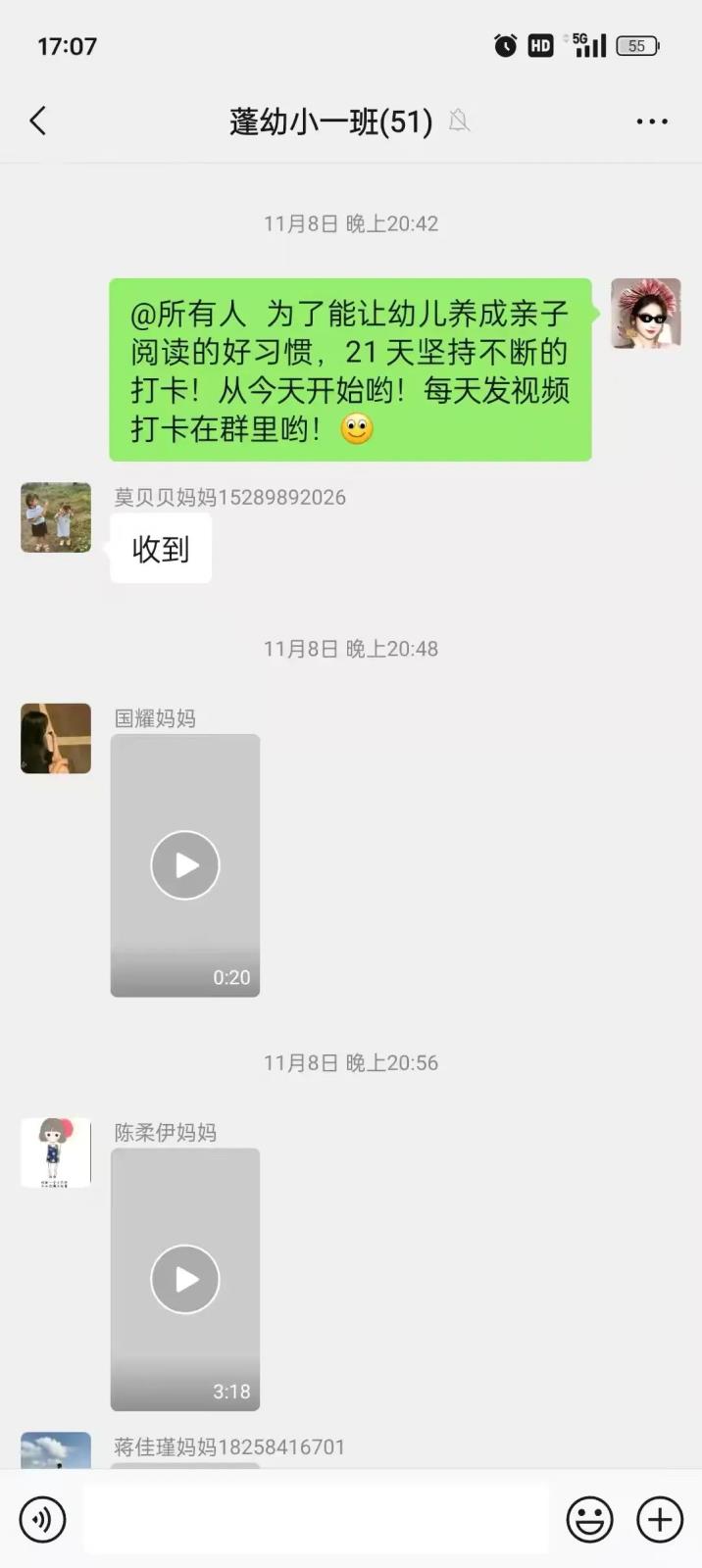Open 国耀妈妈's profile avatar
Screen dimensions: 702x1568
pos(56,738)
